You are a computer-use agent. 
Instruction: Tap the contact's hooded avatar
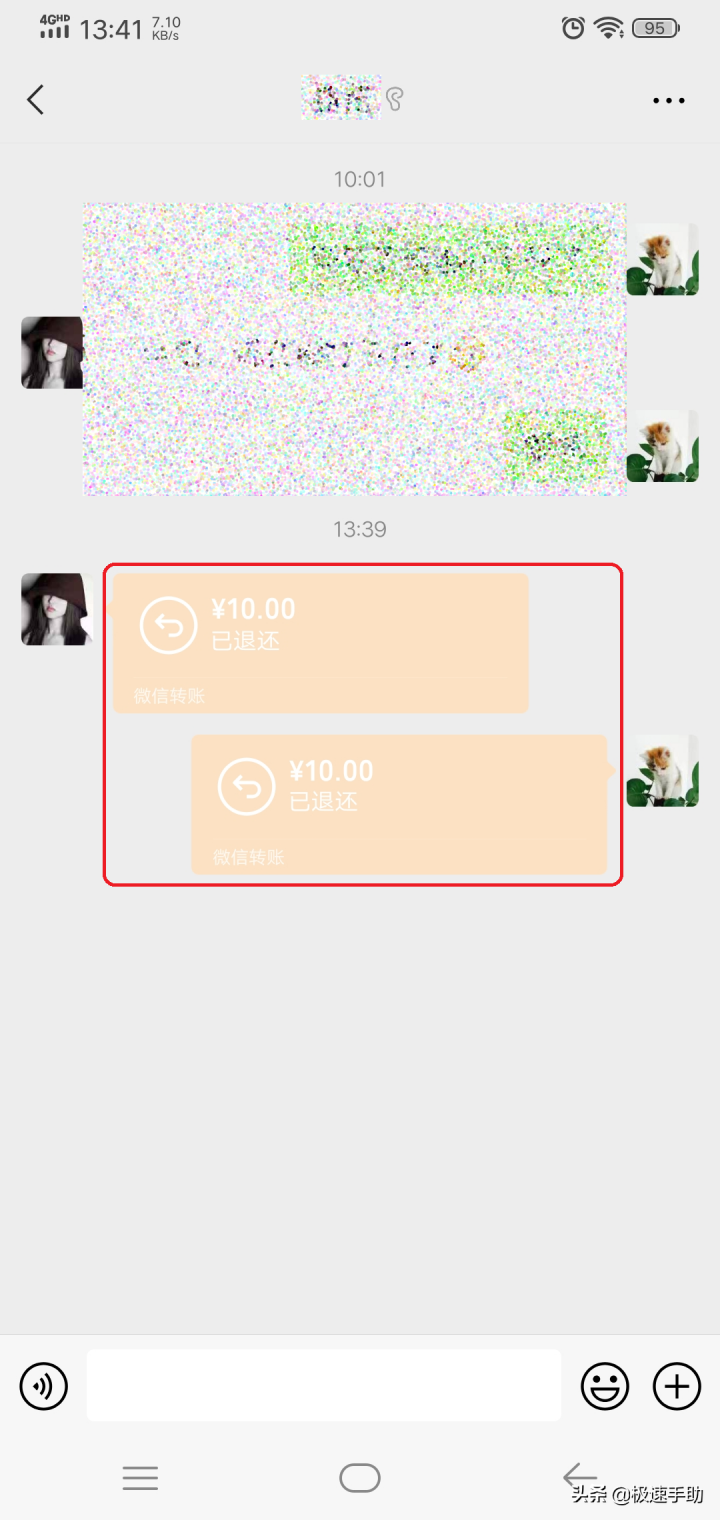57,609
